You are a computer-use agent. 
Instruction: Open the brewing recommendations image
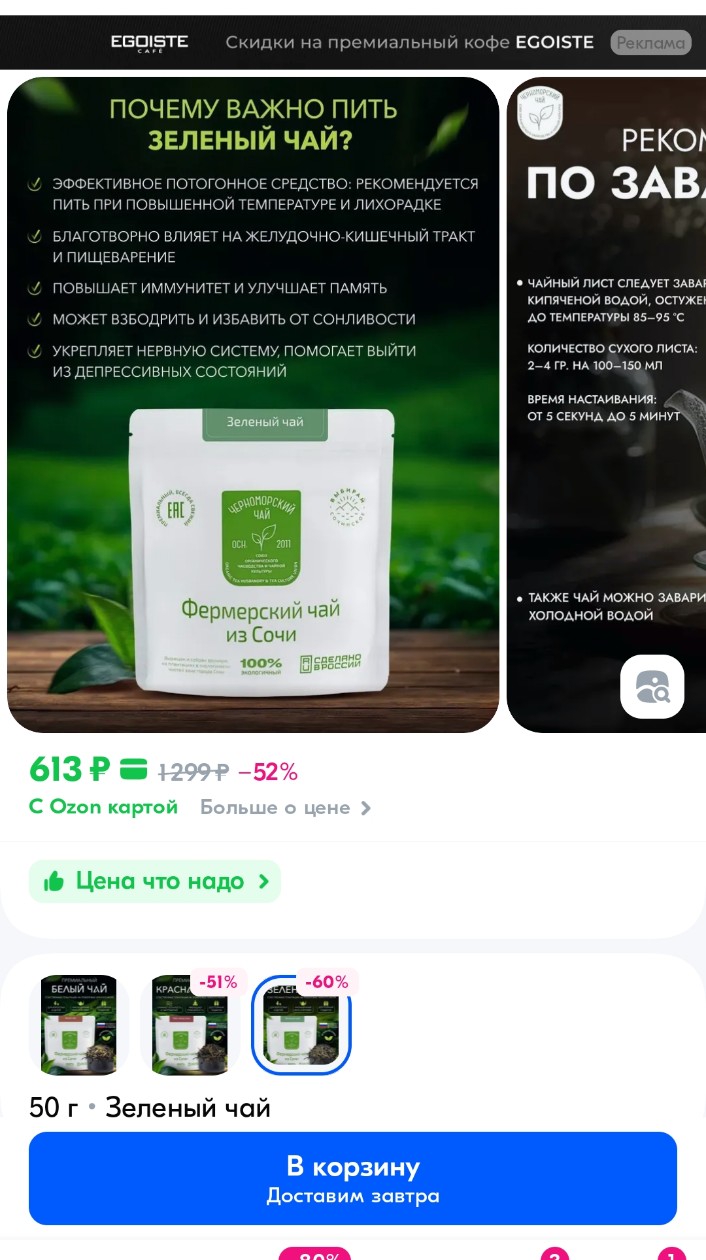click(607, 405)
